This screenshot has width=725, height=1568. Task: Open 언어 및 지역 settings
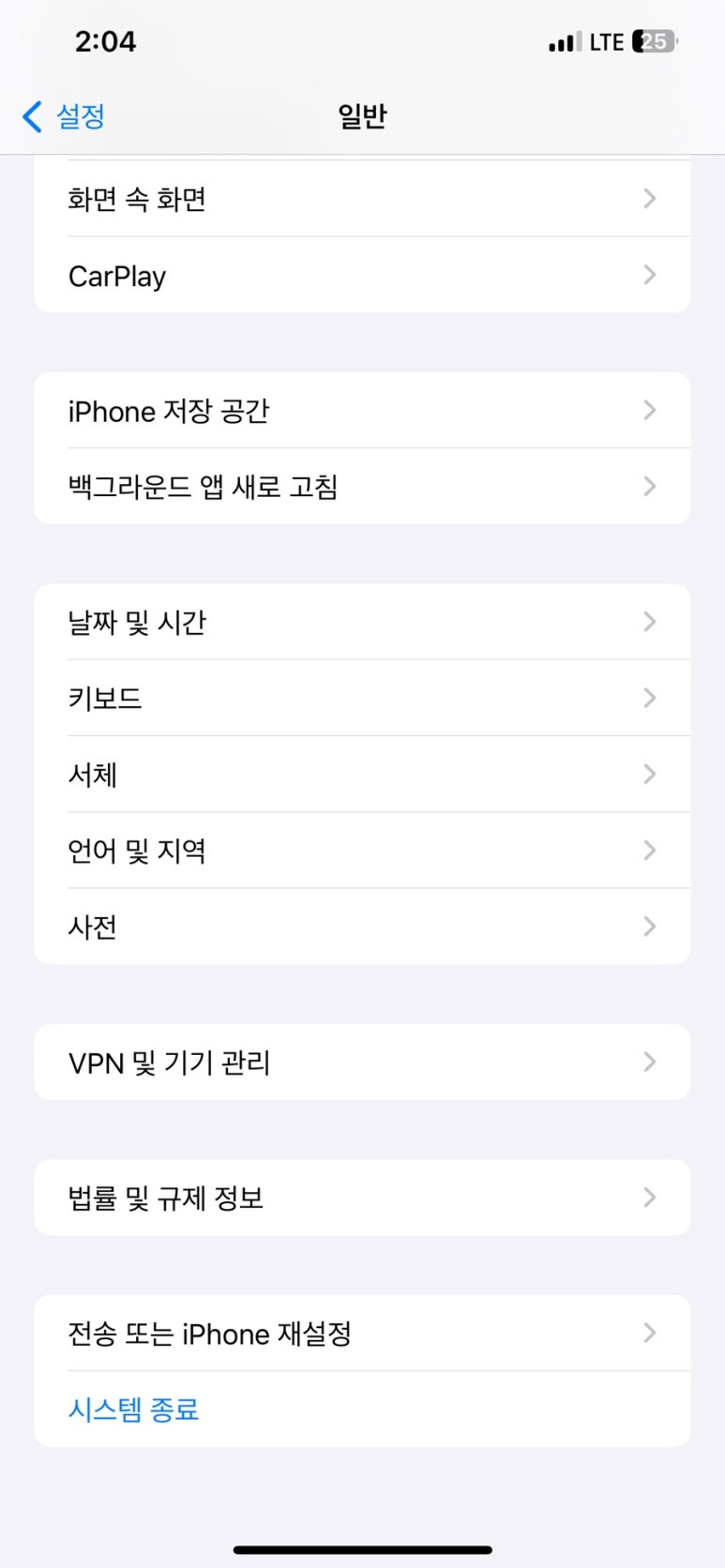pyautogui.click(x=362, y=851)
